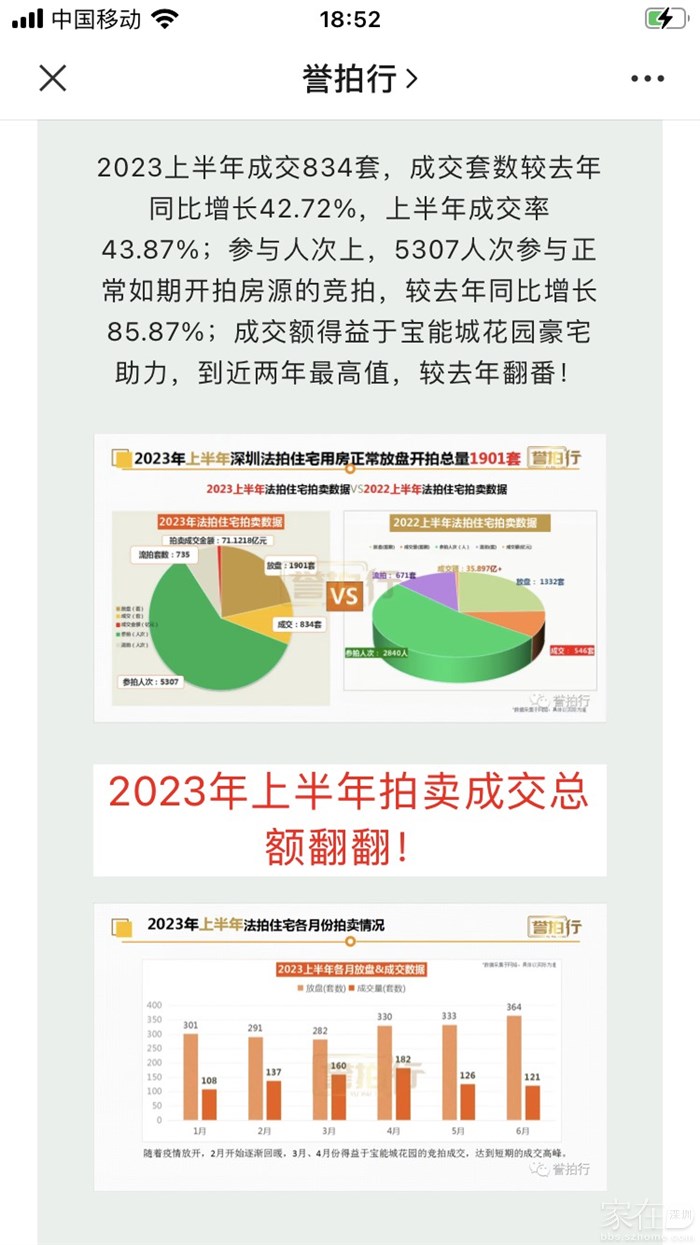Open the monthly auction bar chart image
This screenshot has height=1245, width=700.
pyautogui.click(x=350, y=1047)
